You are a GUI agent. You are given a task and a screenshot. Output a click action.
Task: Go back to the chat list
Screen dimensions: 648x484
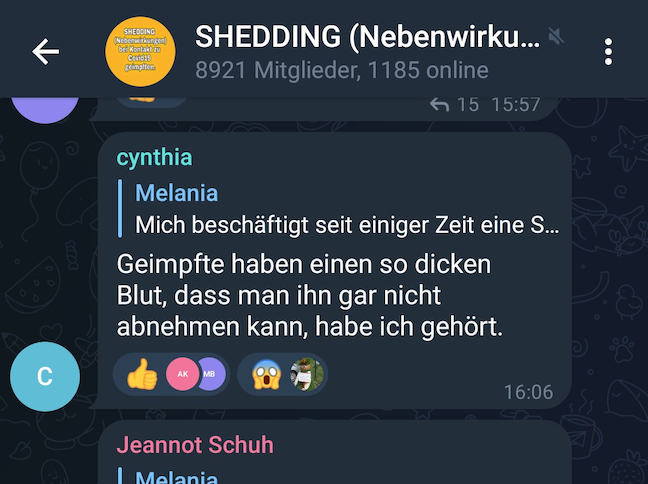(46, 52)
